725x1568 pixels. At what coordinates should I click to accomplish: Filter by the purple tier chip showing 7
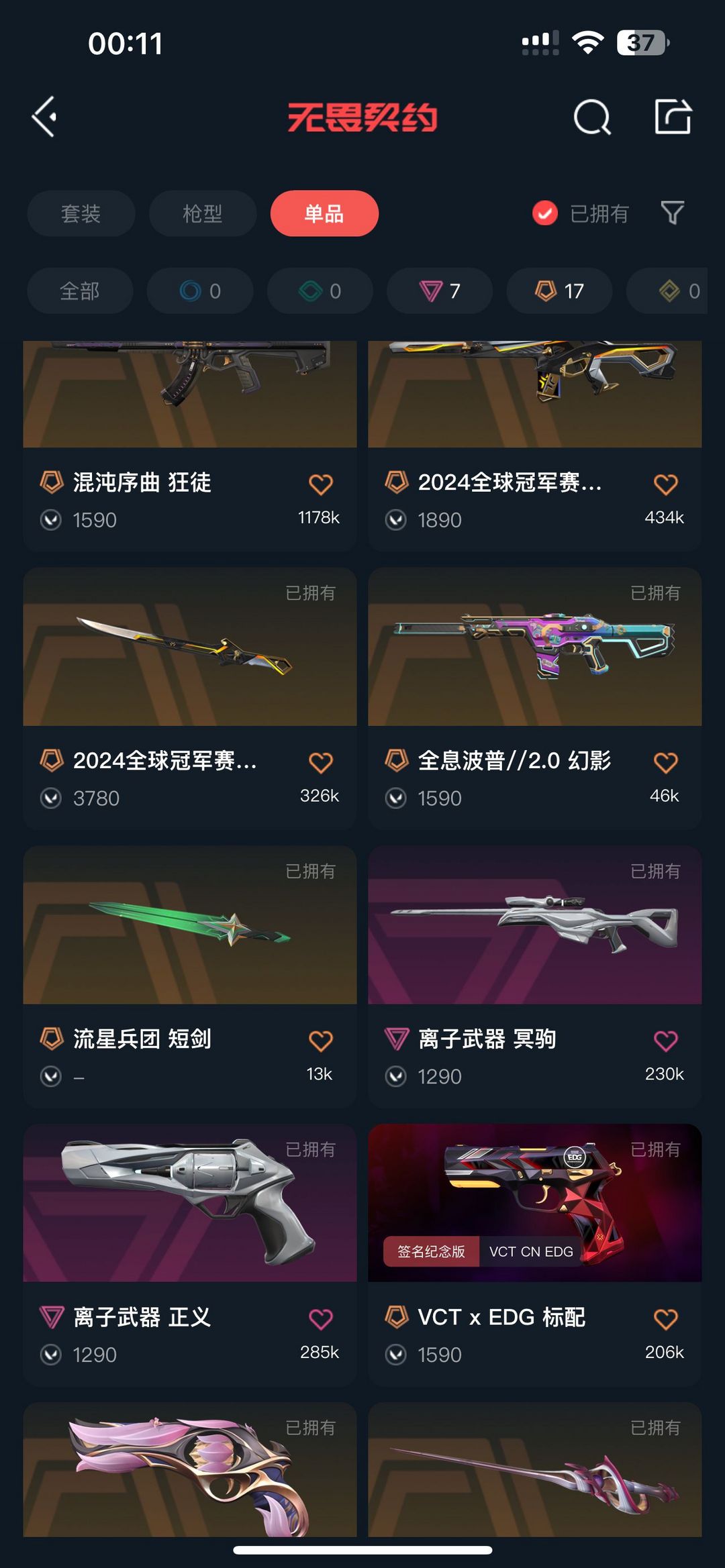440,291
